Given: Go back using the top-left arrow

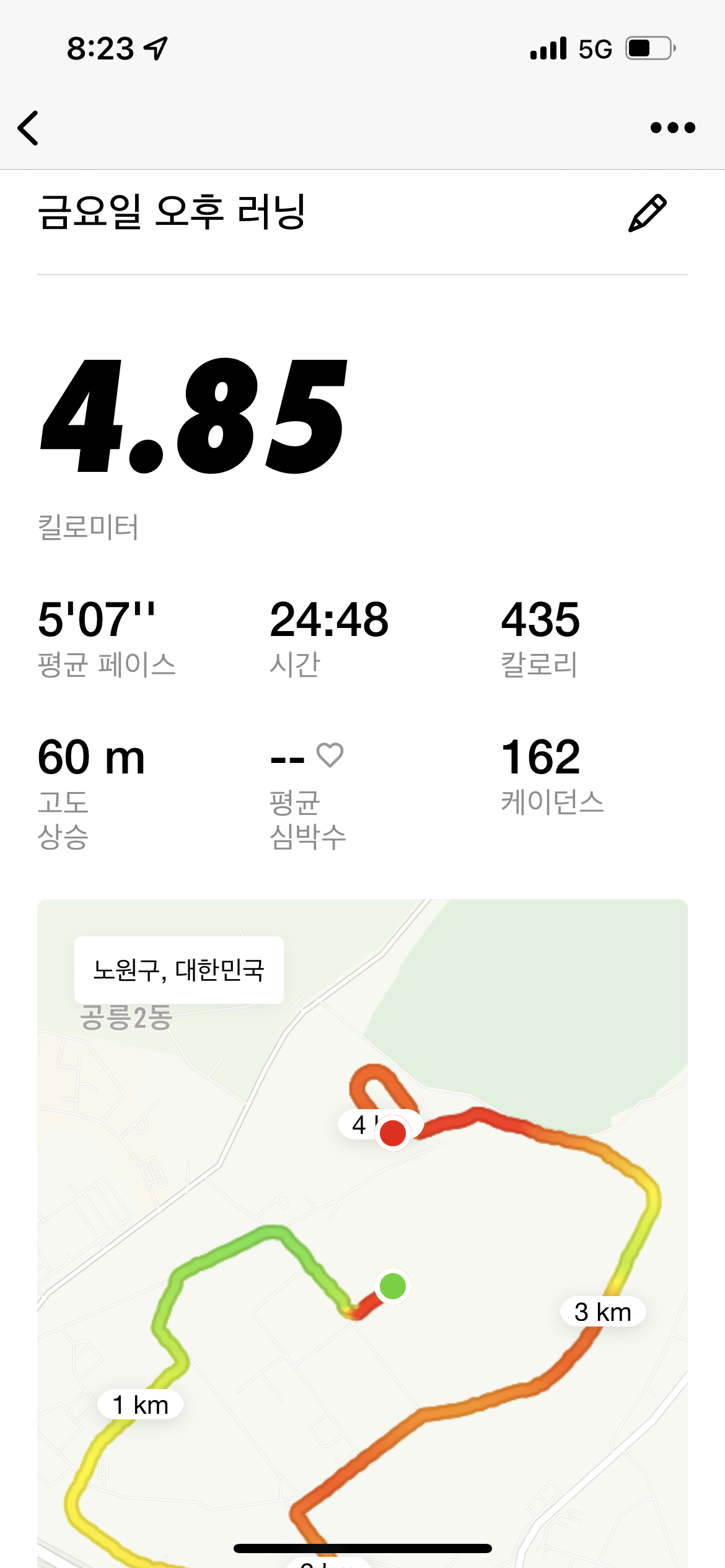Looking at the screenshot, I should coord(29,128).
